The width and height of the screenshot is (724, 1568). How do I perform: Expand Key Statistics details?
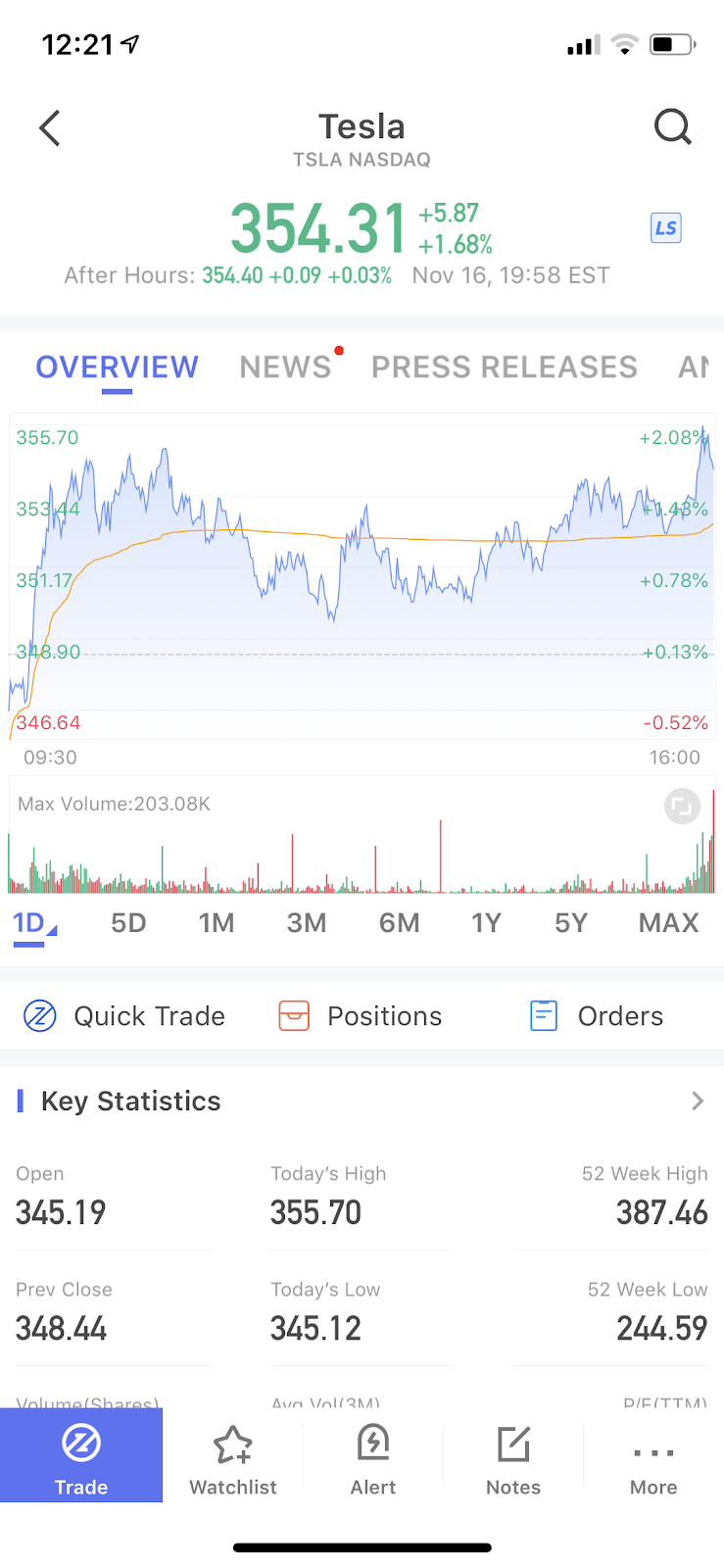(x=698, y=1102)
